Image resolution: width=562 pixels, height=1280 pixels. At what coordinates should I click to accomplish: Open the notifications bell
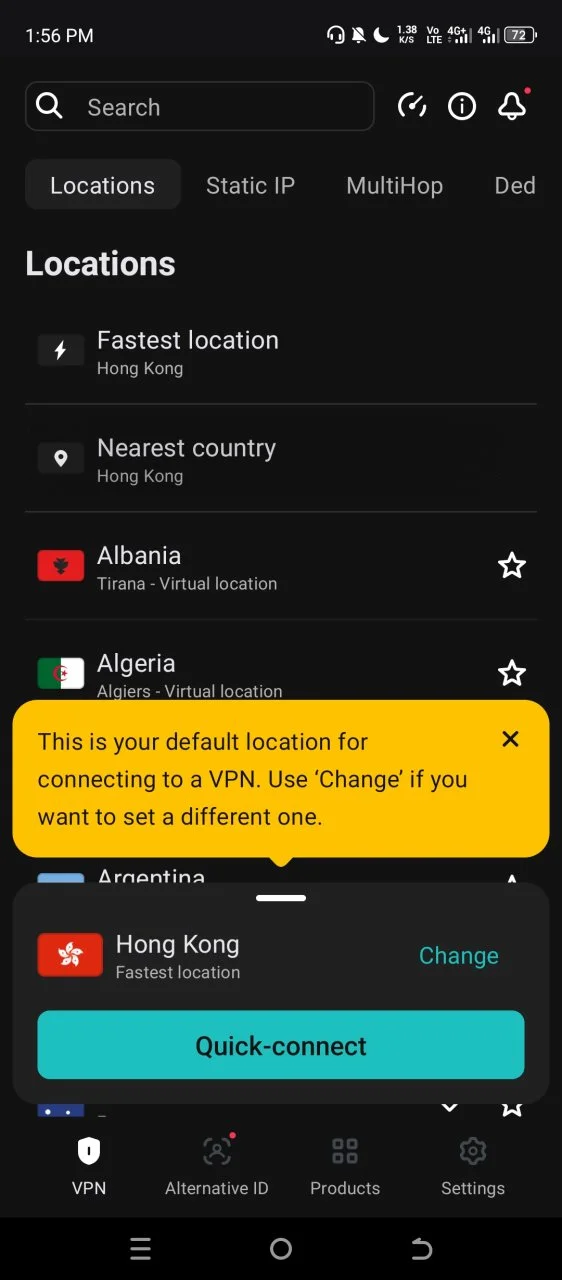click(x=512, y=106)
